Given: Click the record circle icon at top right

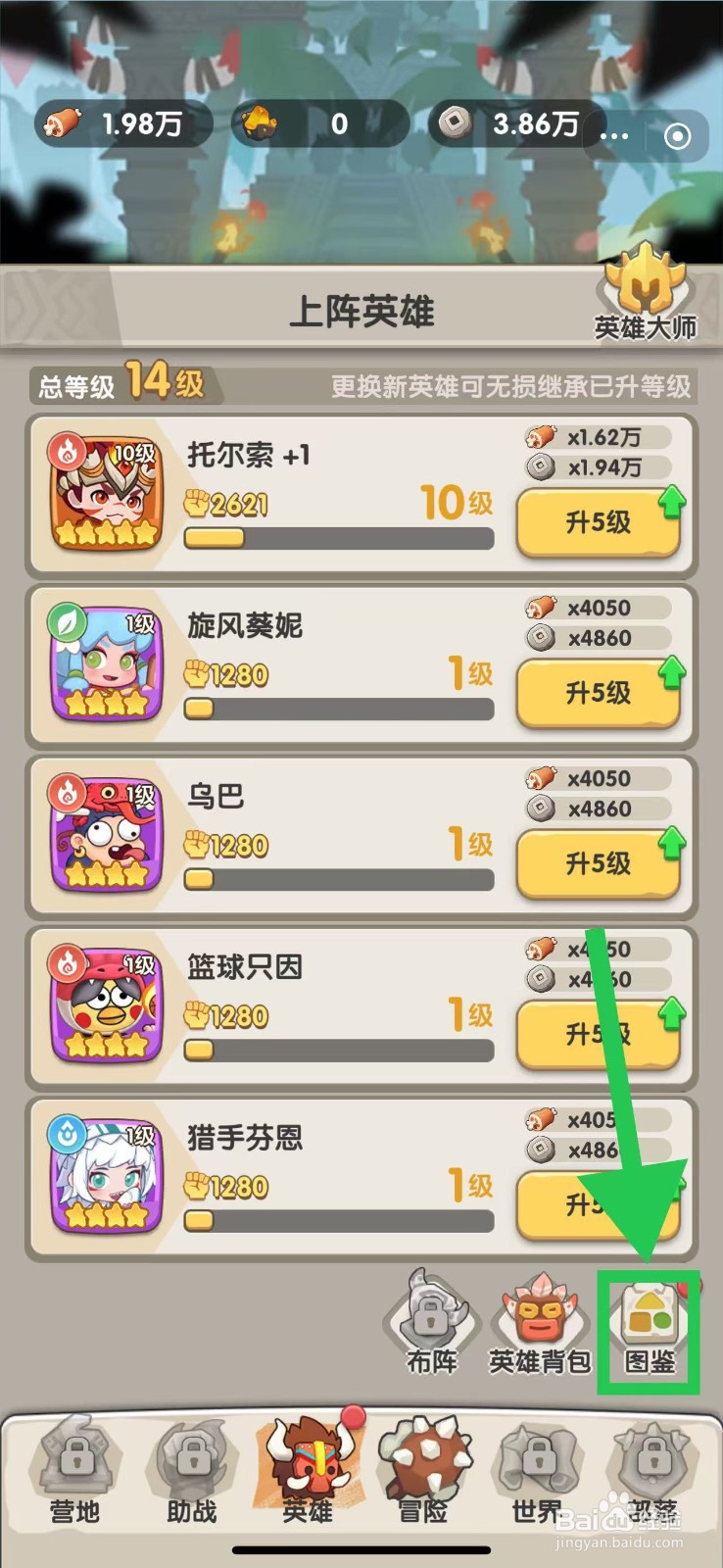Looking at the screenshot, I should coord(677,136).
